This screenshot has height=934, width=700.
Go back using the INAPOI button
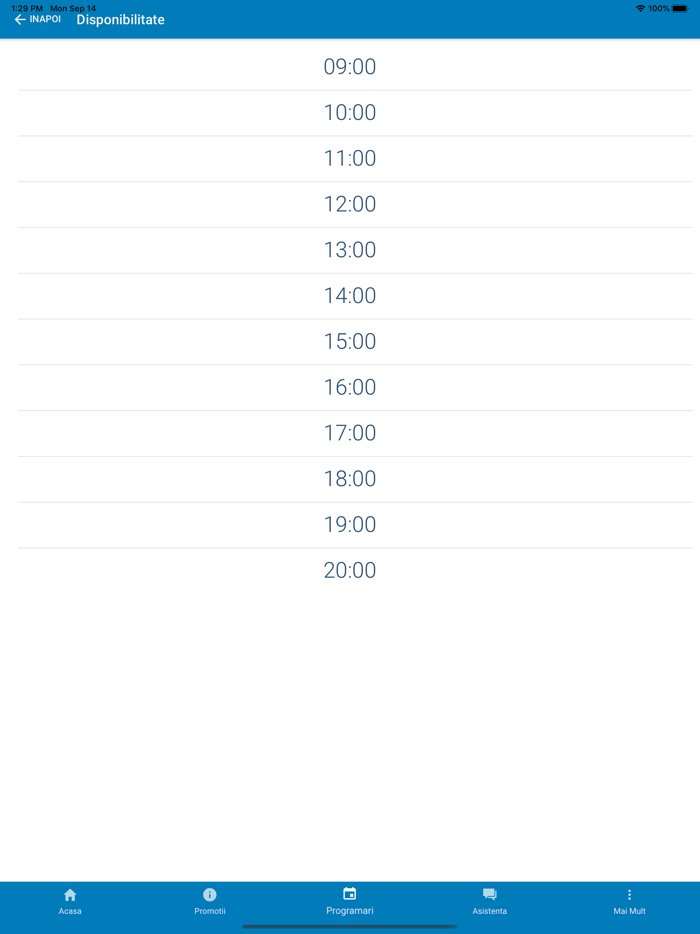pyautogui.click(x=37, y=19)
